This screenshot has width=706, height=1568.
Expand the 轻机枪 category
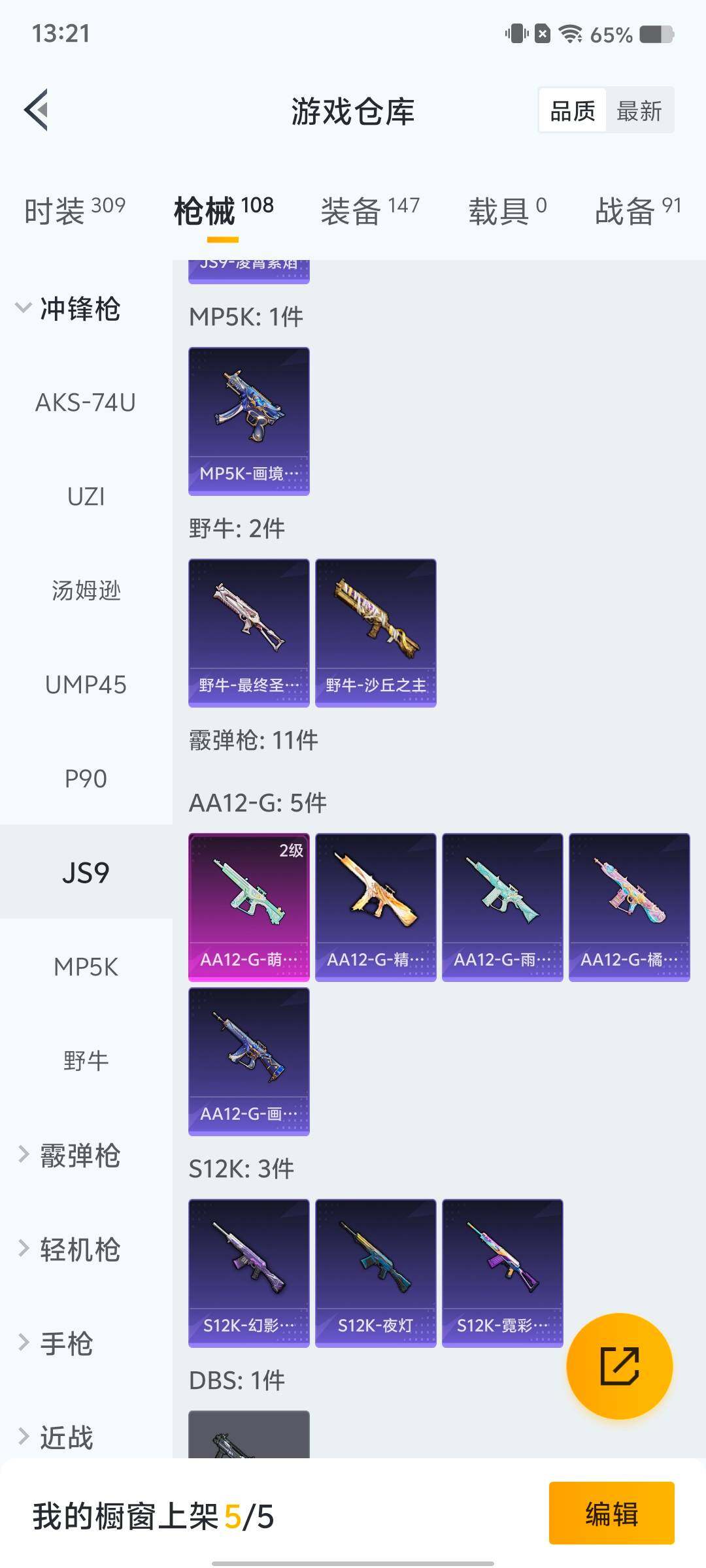tap(69, 1249)
